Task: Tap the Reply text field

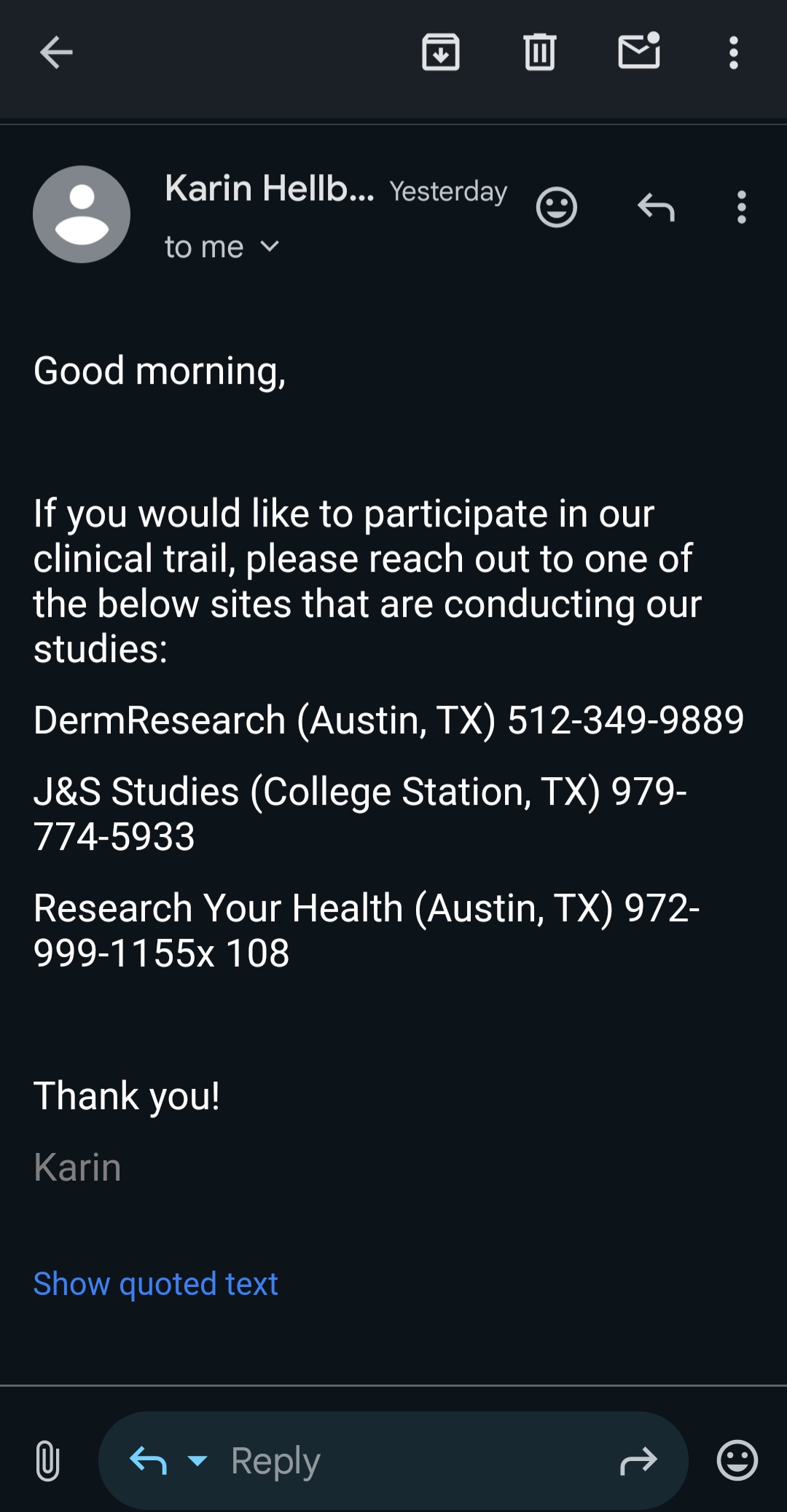Action: point(393,1460)
